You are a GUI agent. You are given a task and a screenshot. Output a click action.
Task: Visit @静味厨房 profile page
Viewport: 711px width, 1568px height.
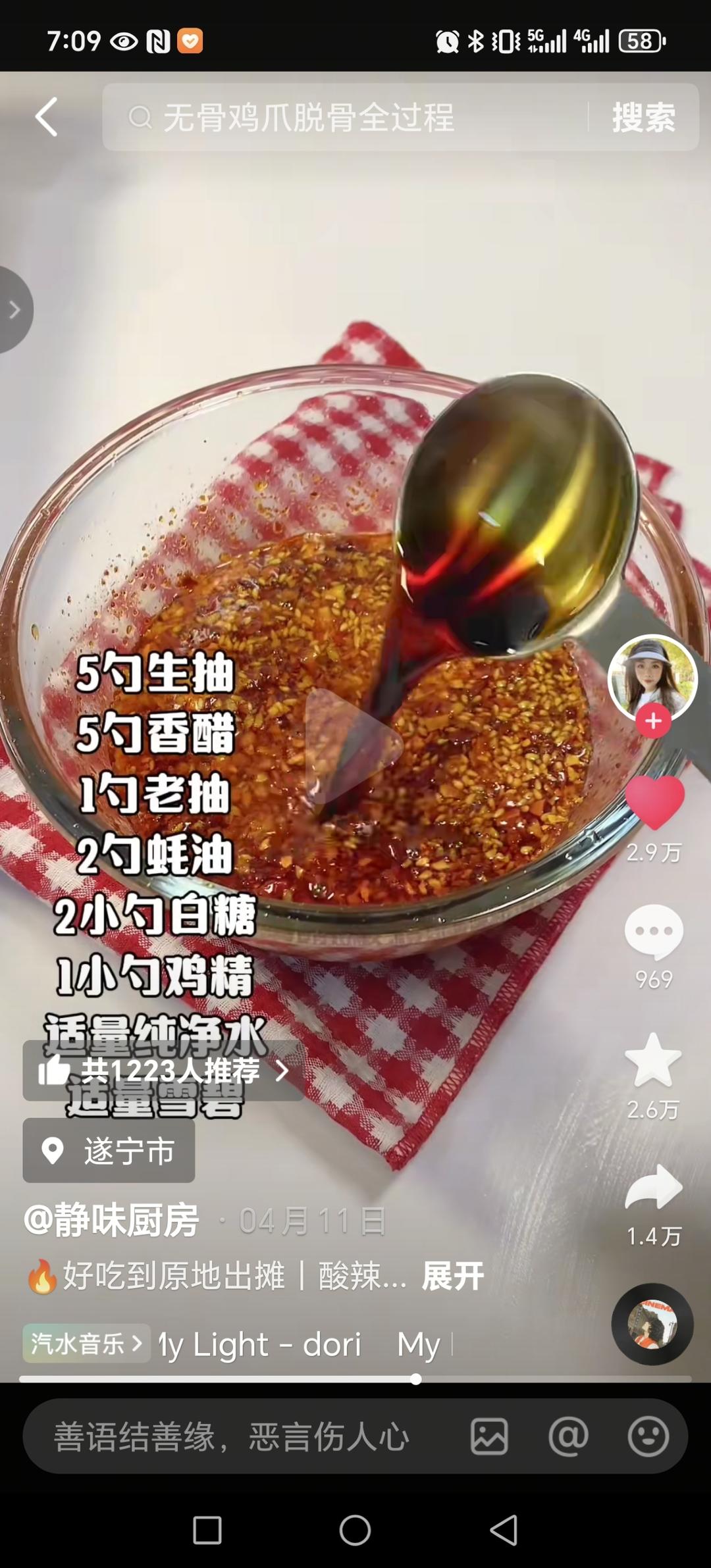pos(112,1221)
